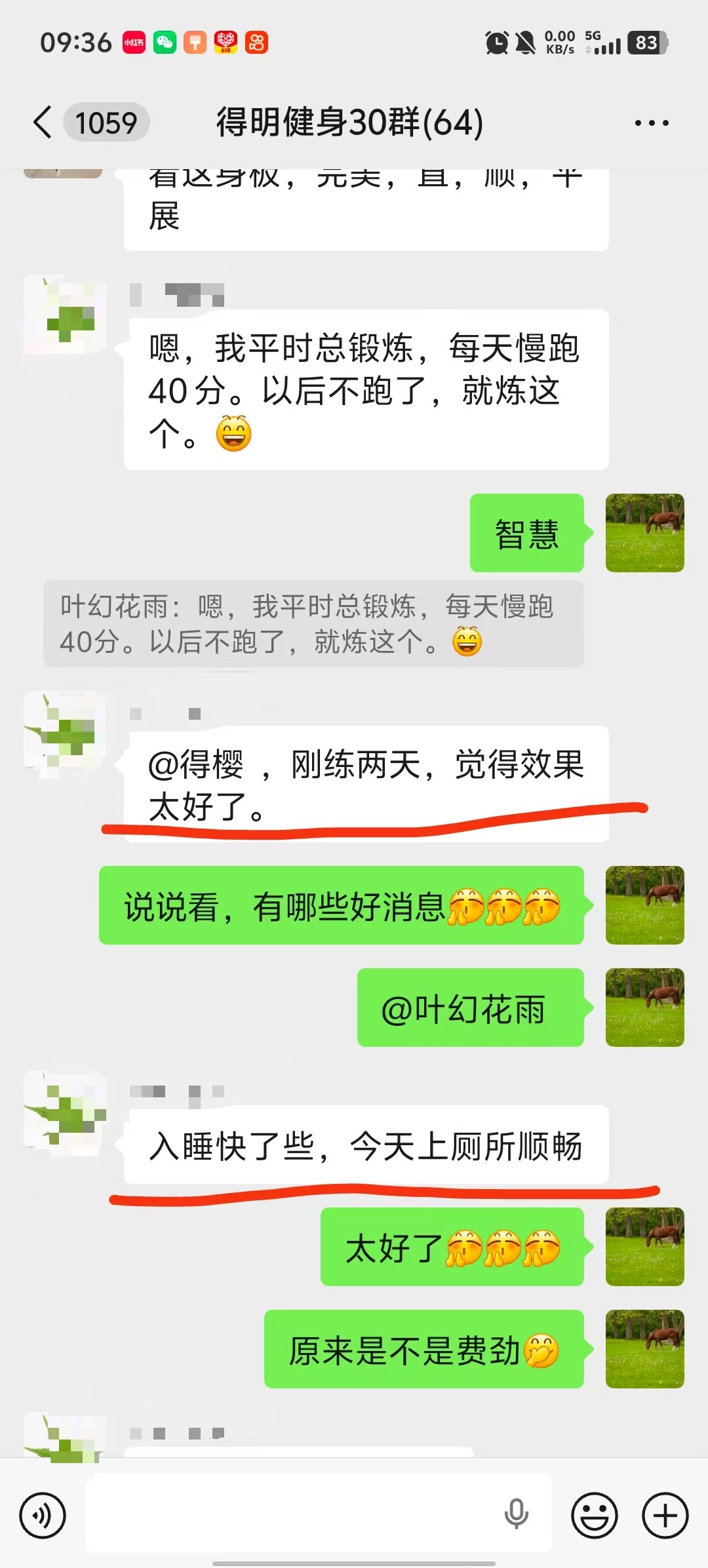
Task: Open the emoji sticker panel
Action: (595, 1515)
